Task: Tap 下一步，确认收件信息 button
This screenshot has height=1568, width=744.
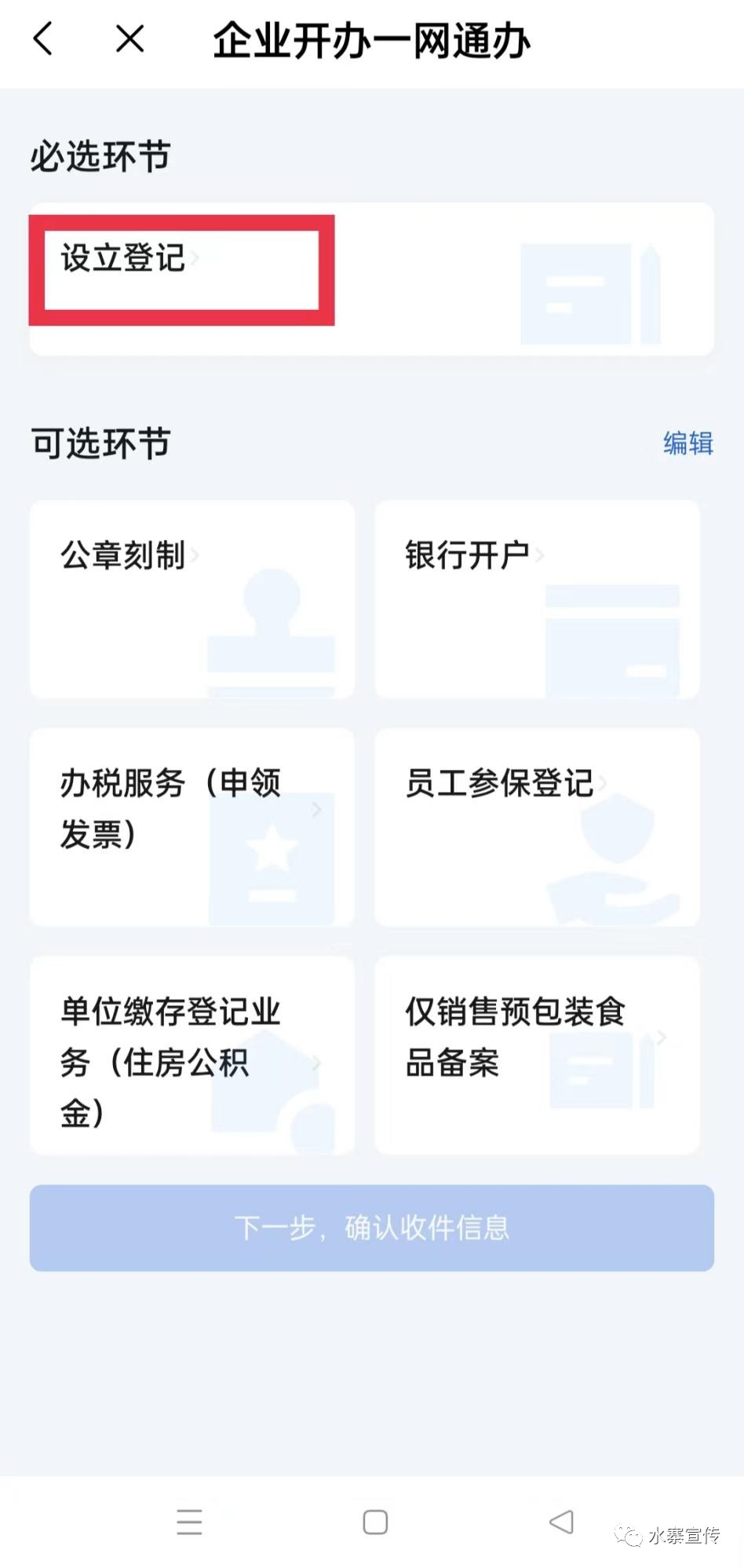Action: click(x=371, y=1227)
